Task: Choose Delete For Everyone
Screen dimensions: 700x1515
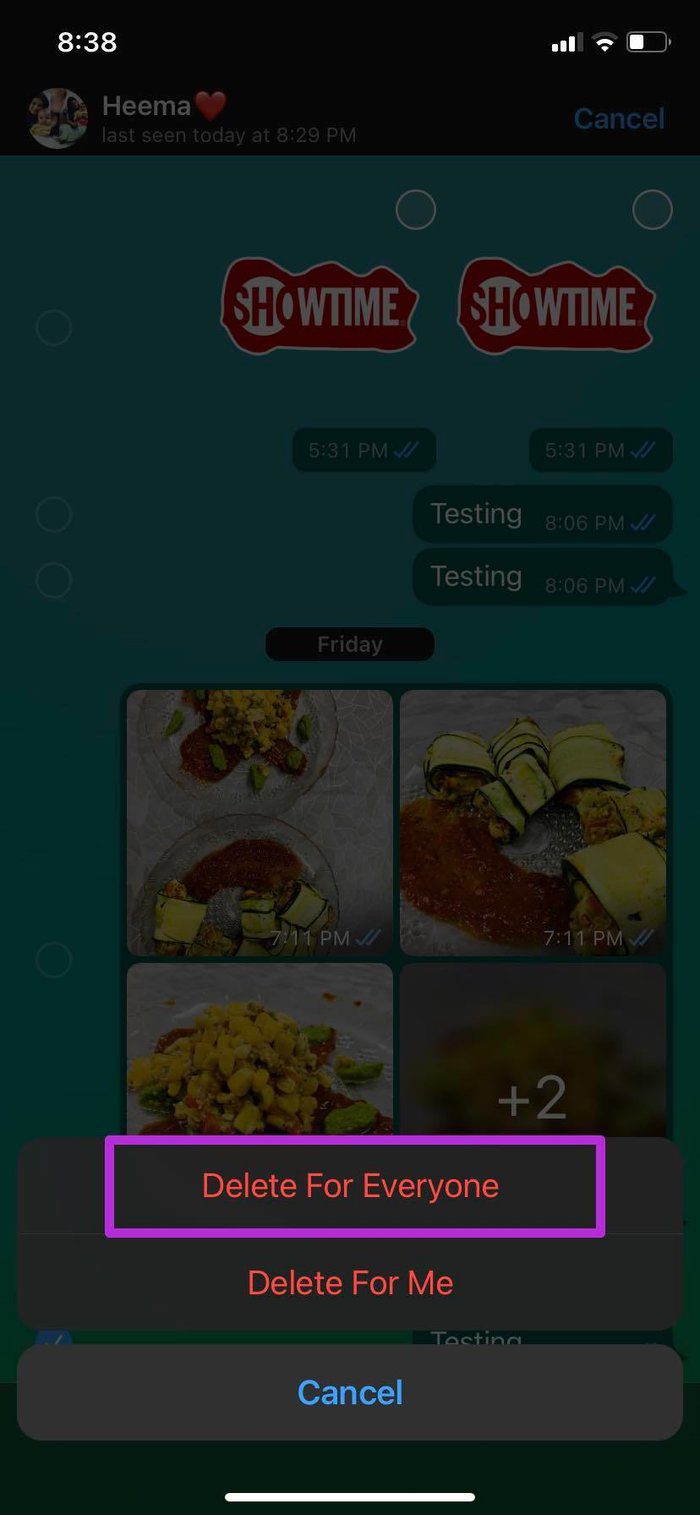Action: tap(350, 1185)
